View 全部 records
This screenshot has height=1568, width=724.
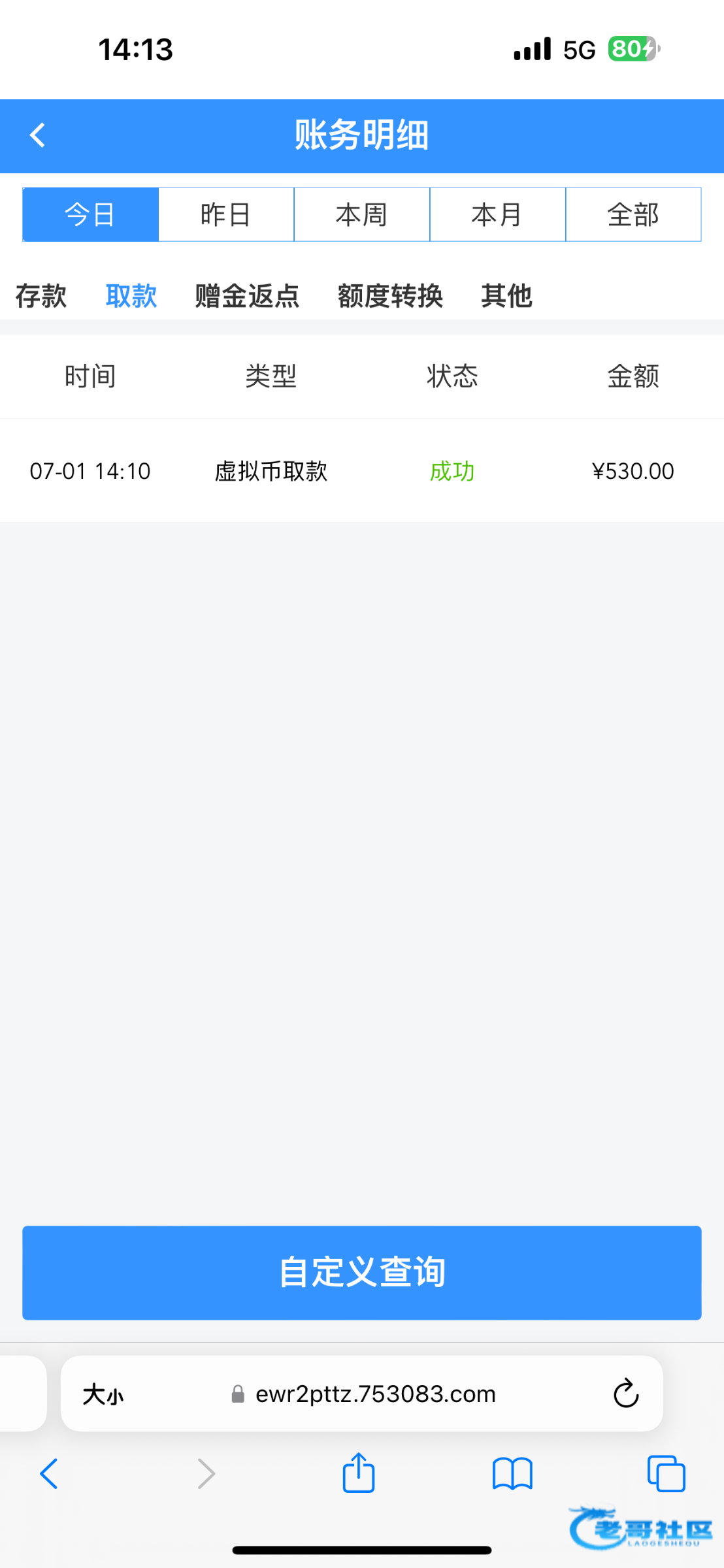point(633,215)
